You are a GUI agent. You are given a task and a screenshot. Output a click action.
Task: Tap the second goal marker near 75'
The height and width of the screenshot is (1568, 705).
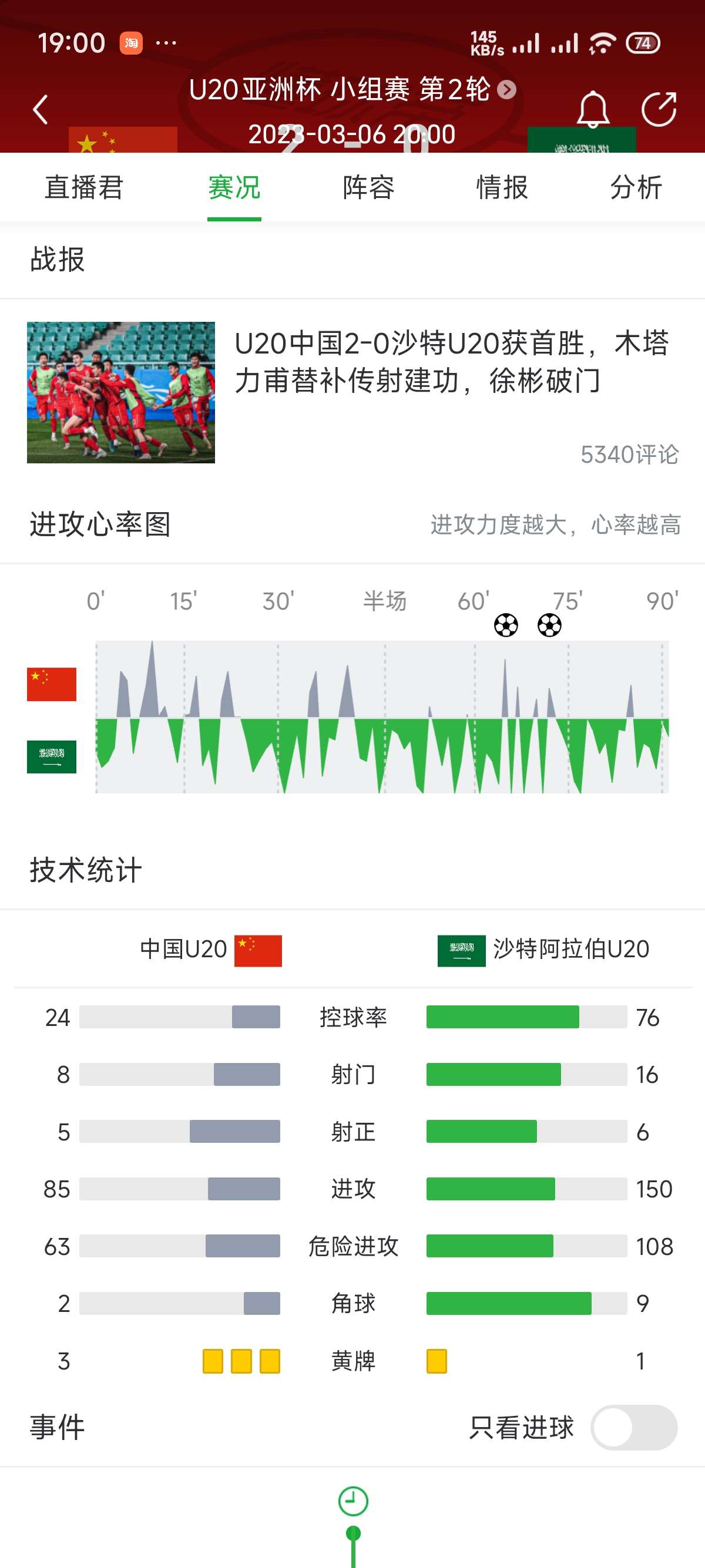tap(549, 625)
